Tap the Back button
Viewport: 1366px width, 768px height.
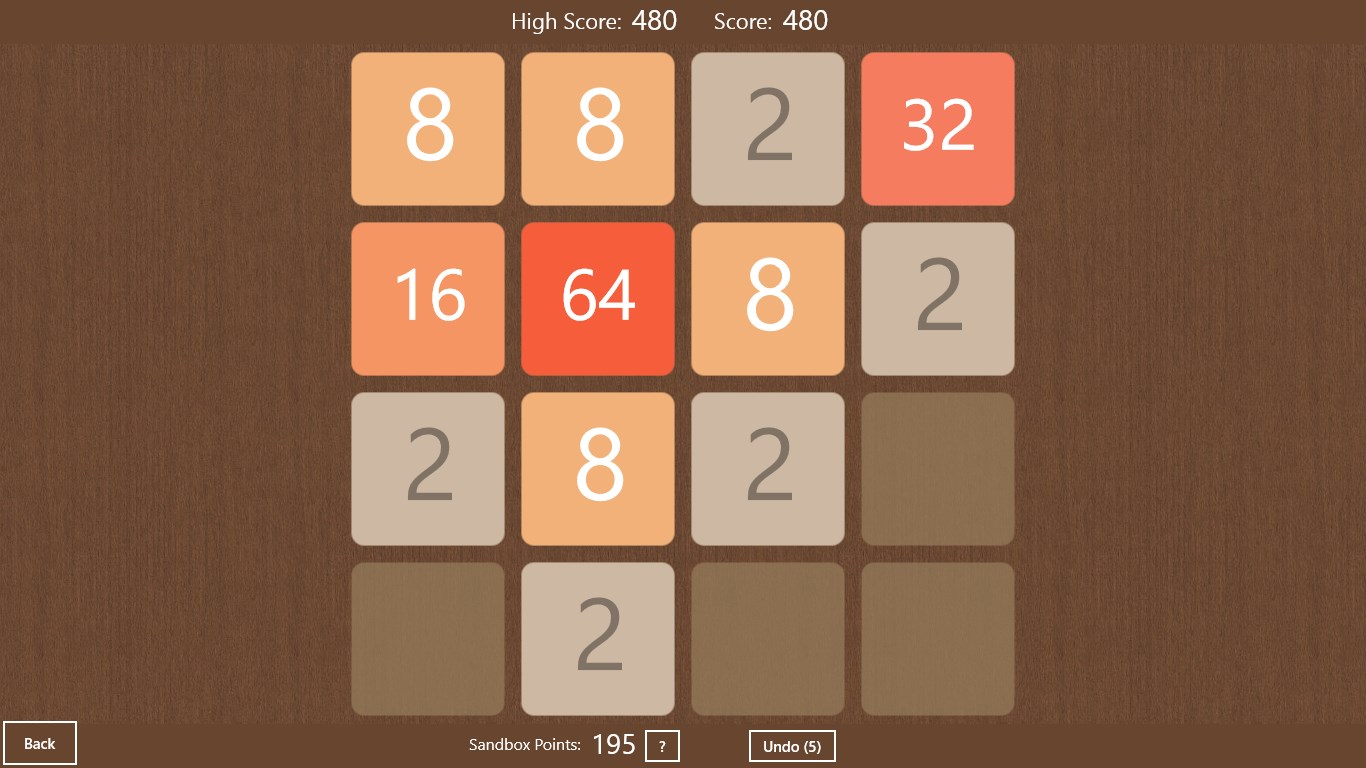point(40,743)
